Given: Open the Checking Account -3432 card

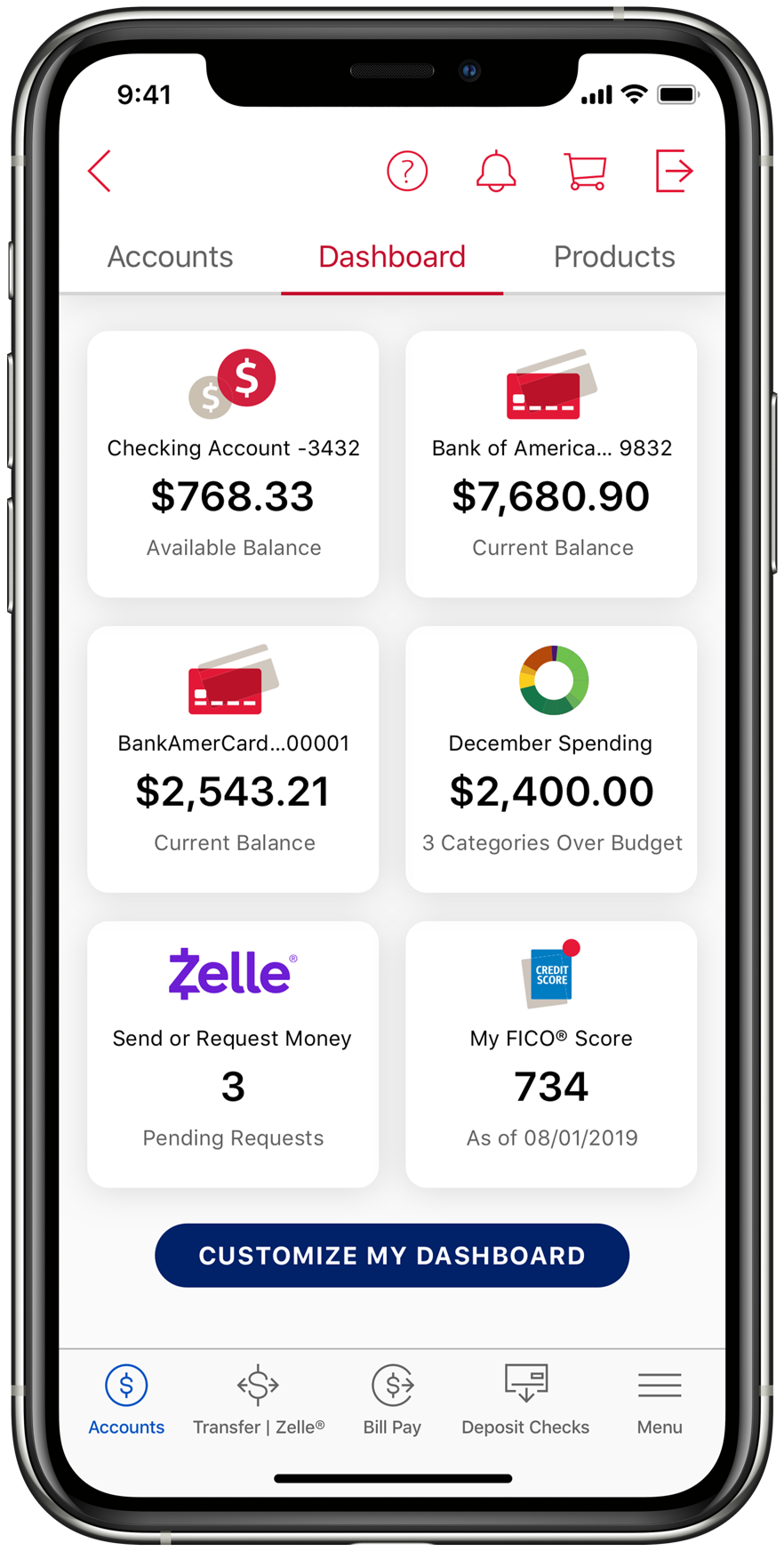Looking at the screenshot, I should click(233, 464).
